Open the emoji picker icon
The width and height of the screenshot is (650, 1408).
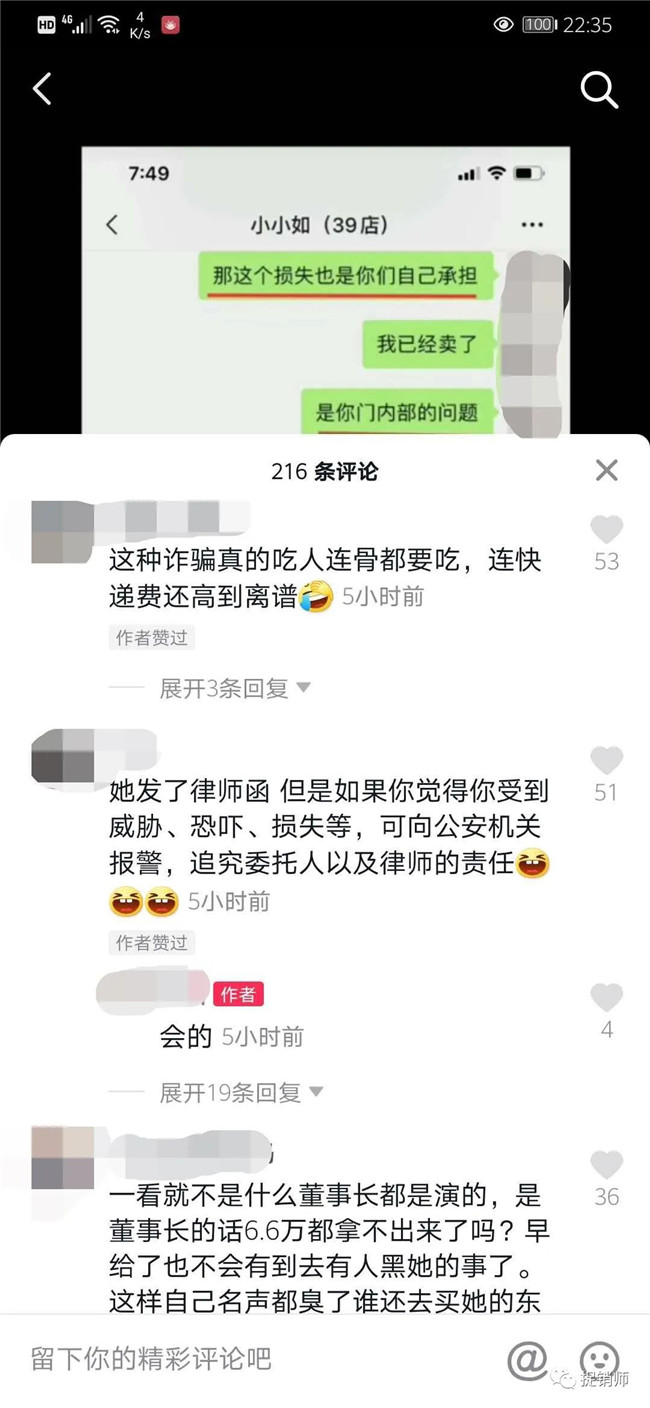pyautogui.click(x=599, y=1357)
